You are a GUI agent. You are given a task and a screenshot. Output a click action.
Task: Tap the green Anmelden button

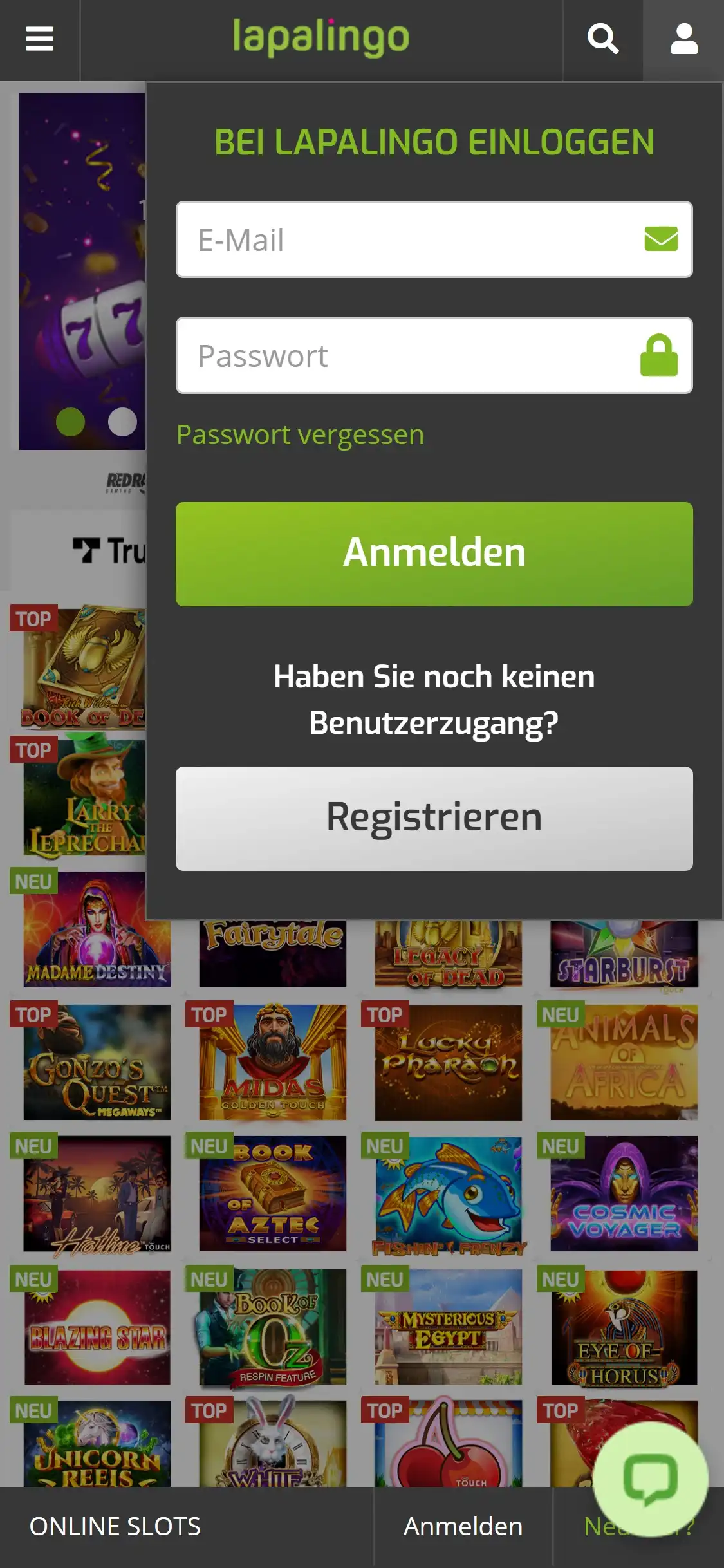click(x=434, y=554)
